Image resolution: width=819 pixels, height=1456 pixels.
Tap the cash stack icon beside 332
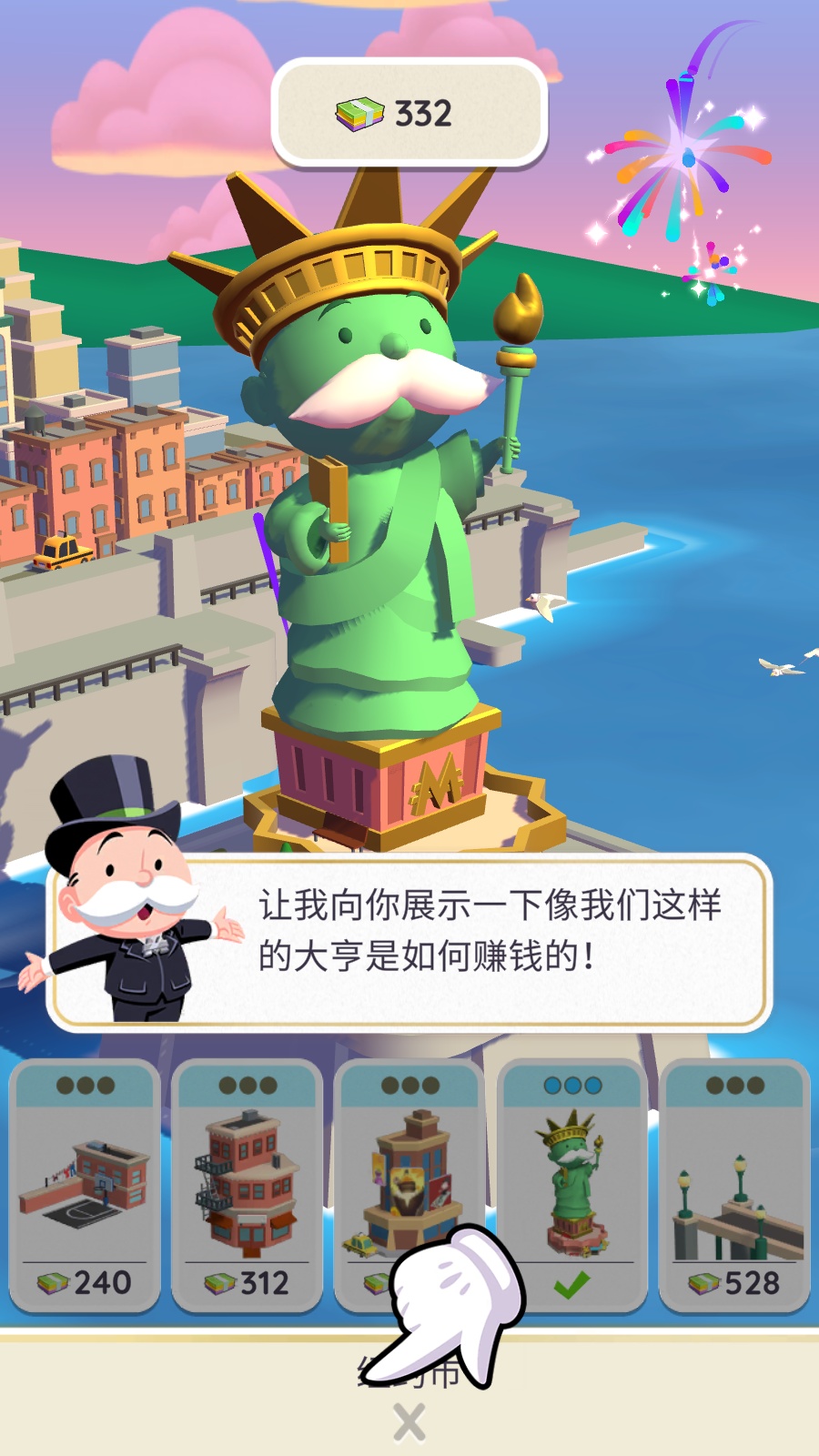tap(362, 111)
